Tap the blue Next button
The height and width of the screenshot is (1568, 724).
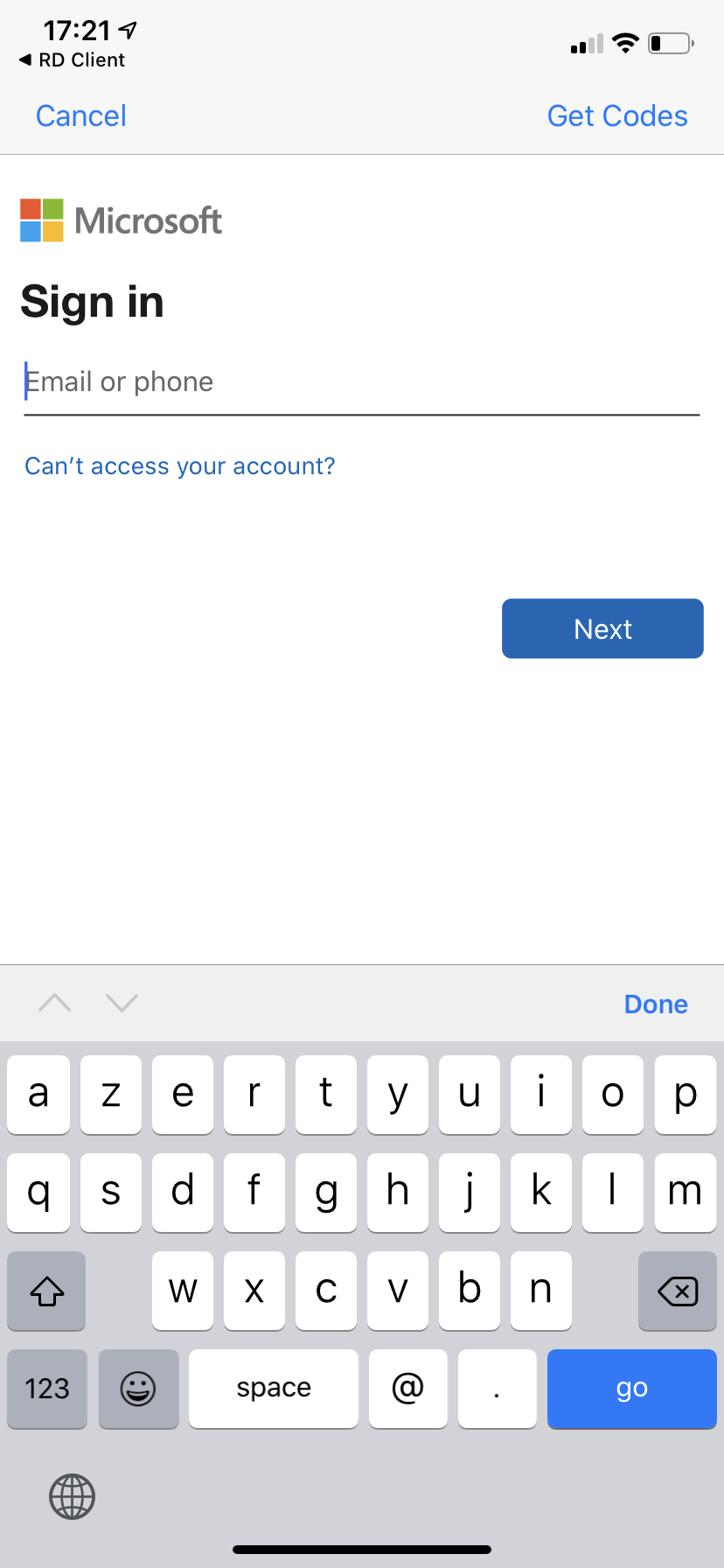(602, 628)
